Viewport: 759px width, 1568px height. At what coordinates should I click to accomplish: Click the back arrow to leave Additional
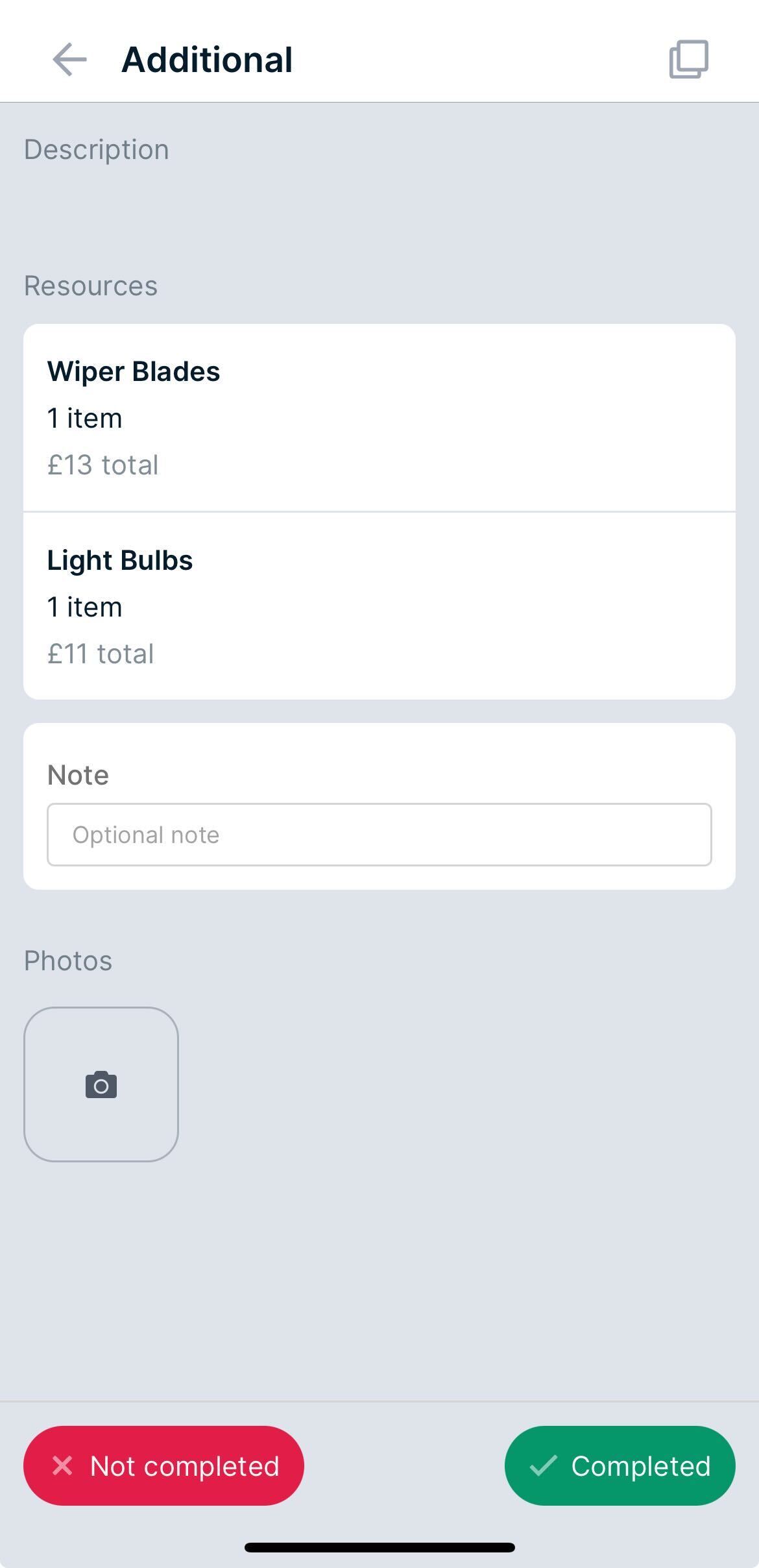point(67,59)
